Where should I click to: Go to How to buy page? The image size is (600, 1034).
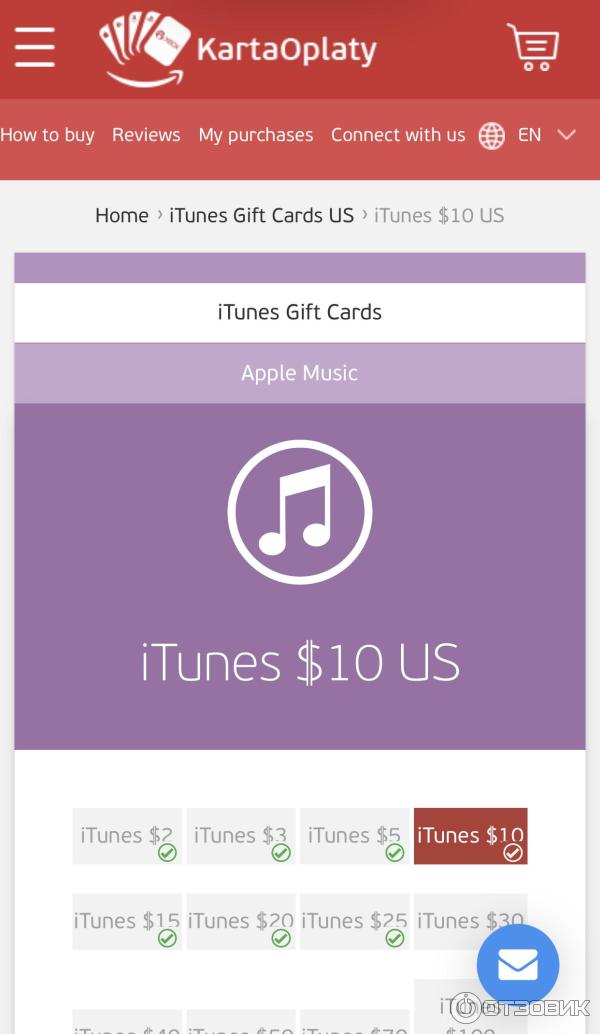pyautogui.click(x=47, y=135)
